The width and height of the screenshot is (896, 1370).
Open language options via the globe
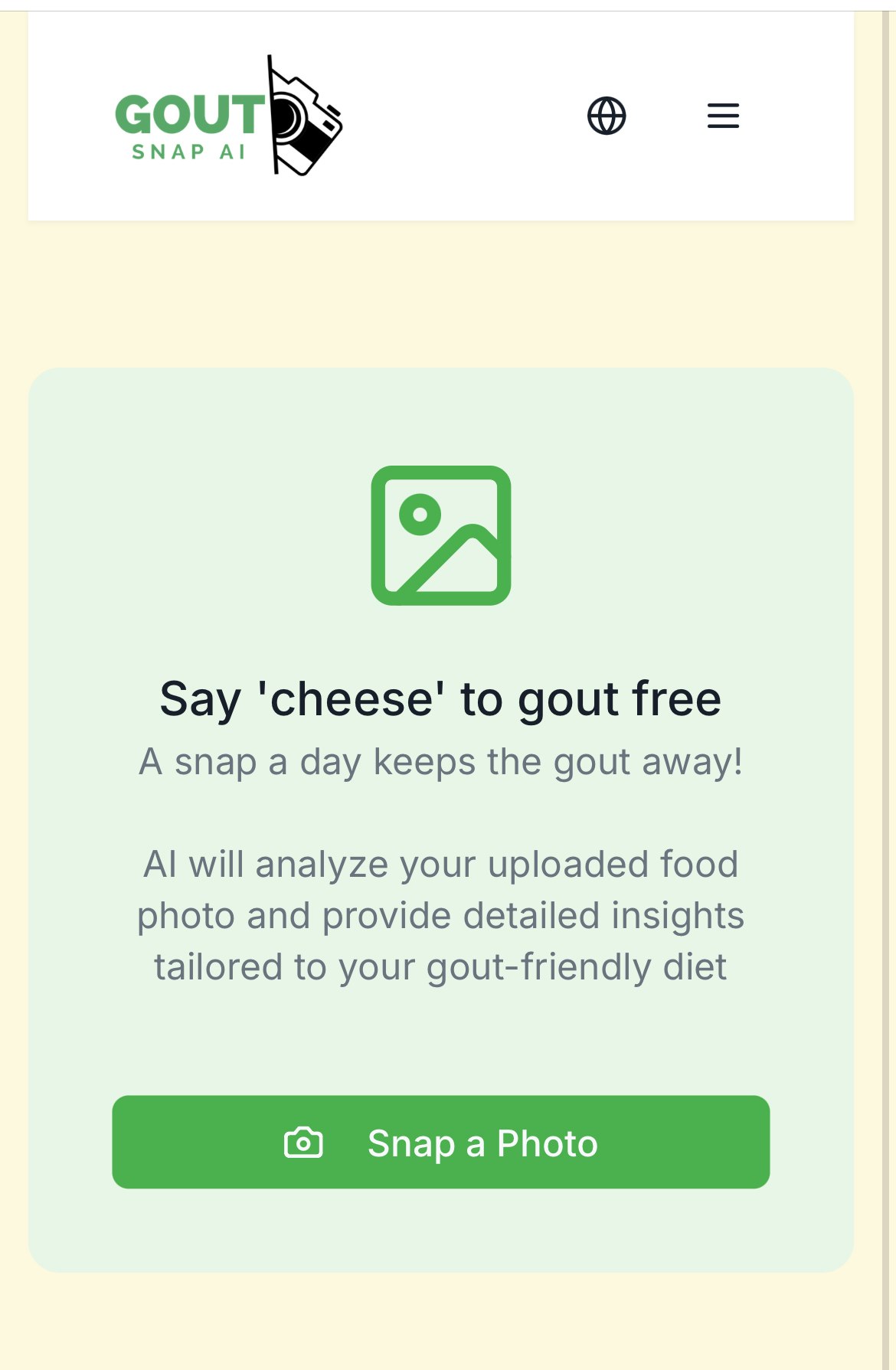pyautogui.click(x=606, y=116)
